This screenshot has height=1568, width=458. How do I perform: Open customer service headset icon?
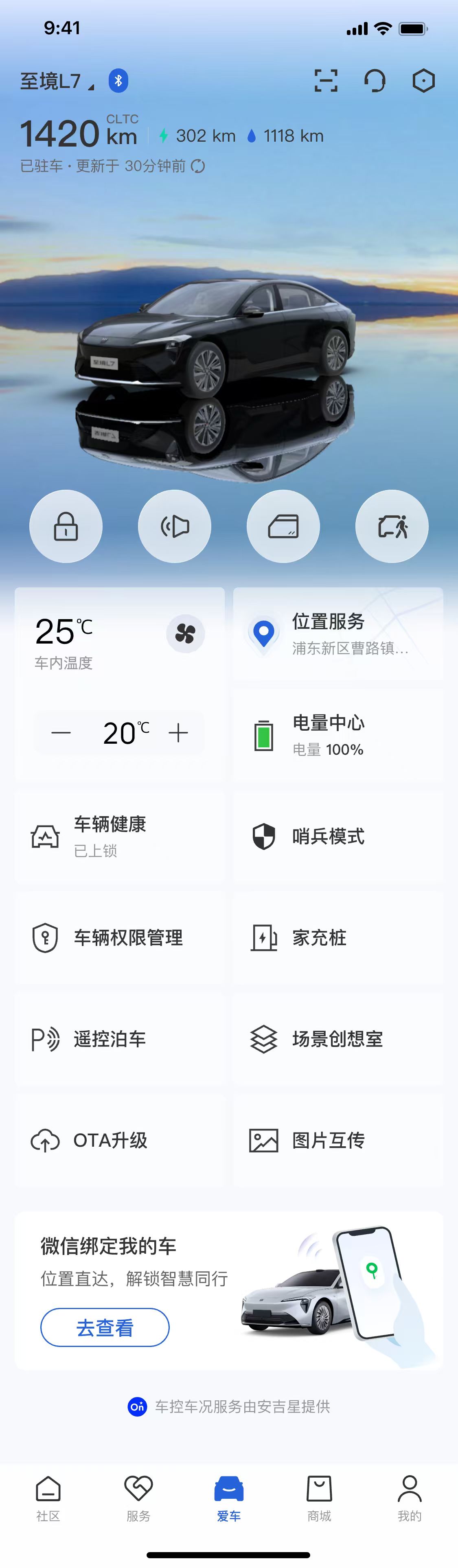pyautogui.click(x=375, y=80)
